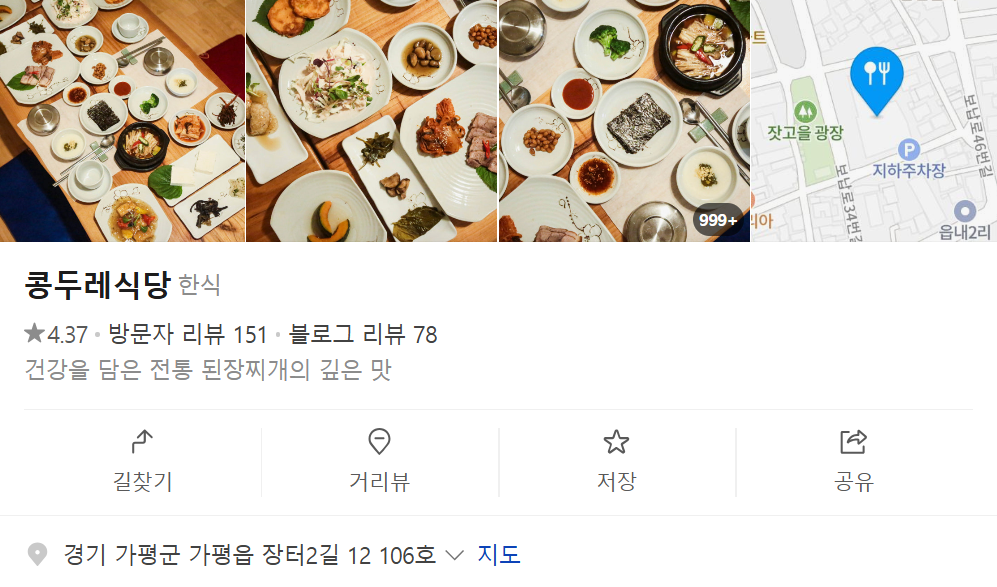View 방문자 리뷰 151 reviews
This screenshot has width=997, height=587.
pyautogui.click(x=188, y=334)
